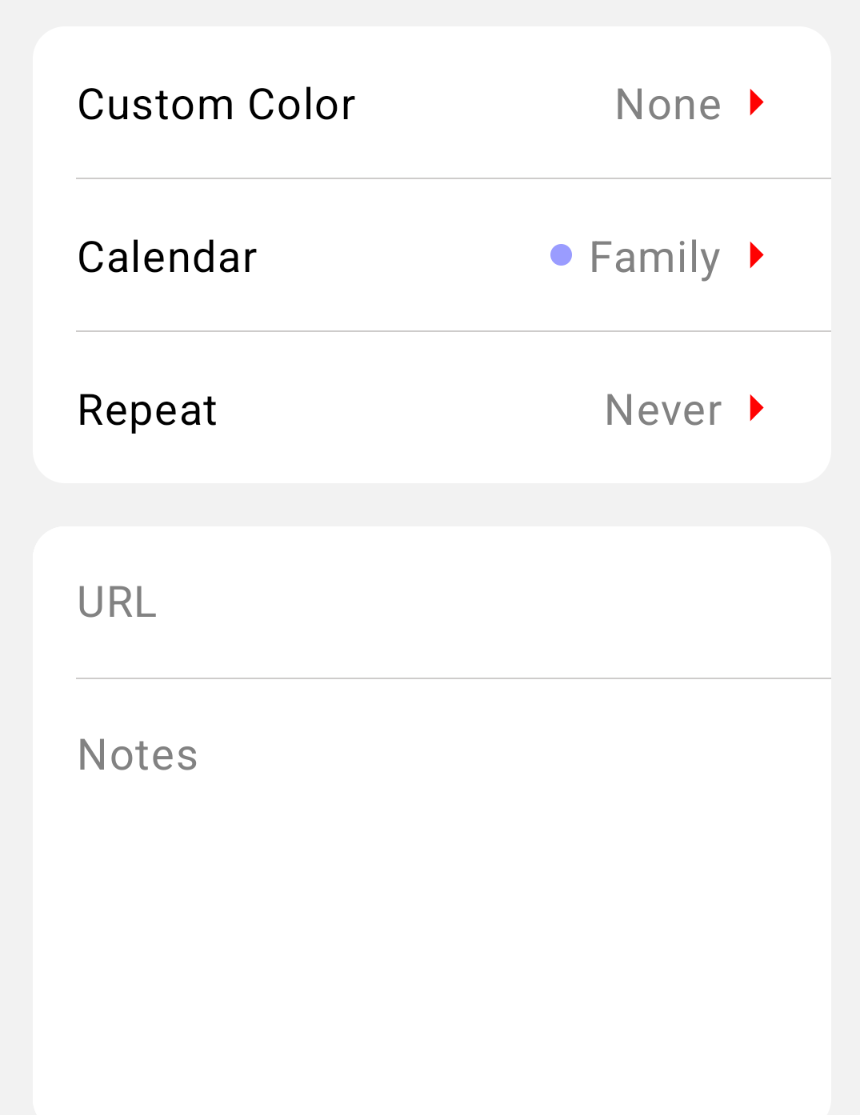This screenshot has height=1115, width=860.
Task: Click the chevron beside Family
Action: pyautogui.click(x=757, y=256)
